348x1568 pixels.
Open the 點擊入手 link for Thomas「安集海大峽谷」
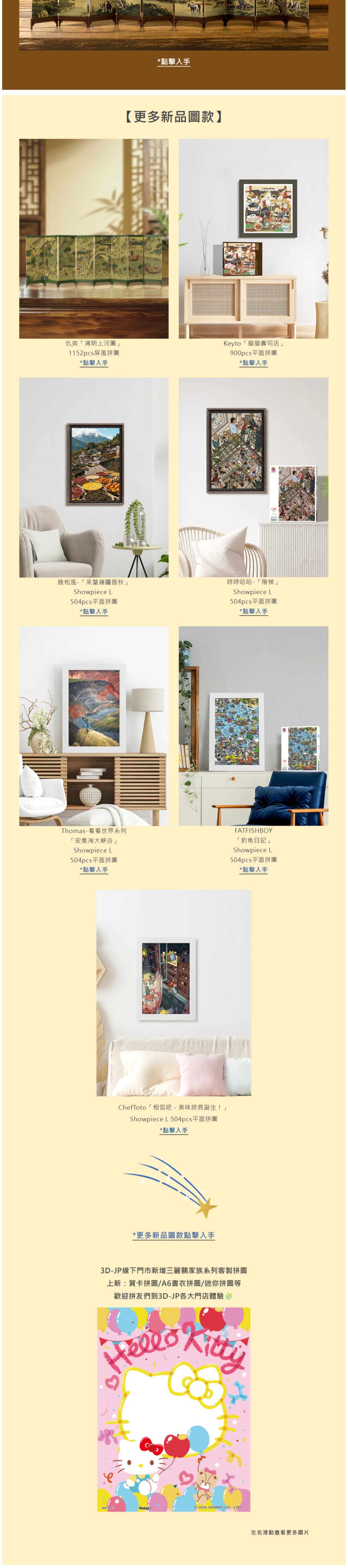click(94, 870)
